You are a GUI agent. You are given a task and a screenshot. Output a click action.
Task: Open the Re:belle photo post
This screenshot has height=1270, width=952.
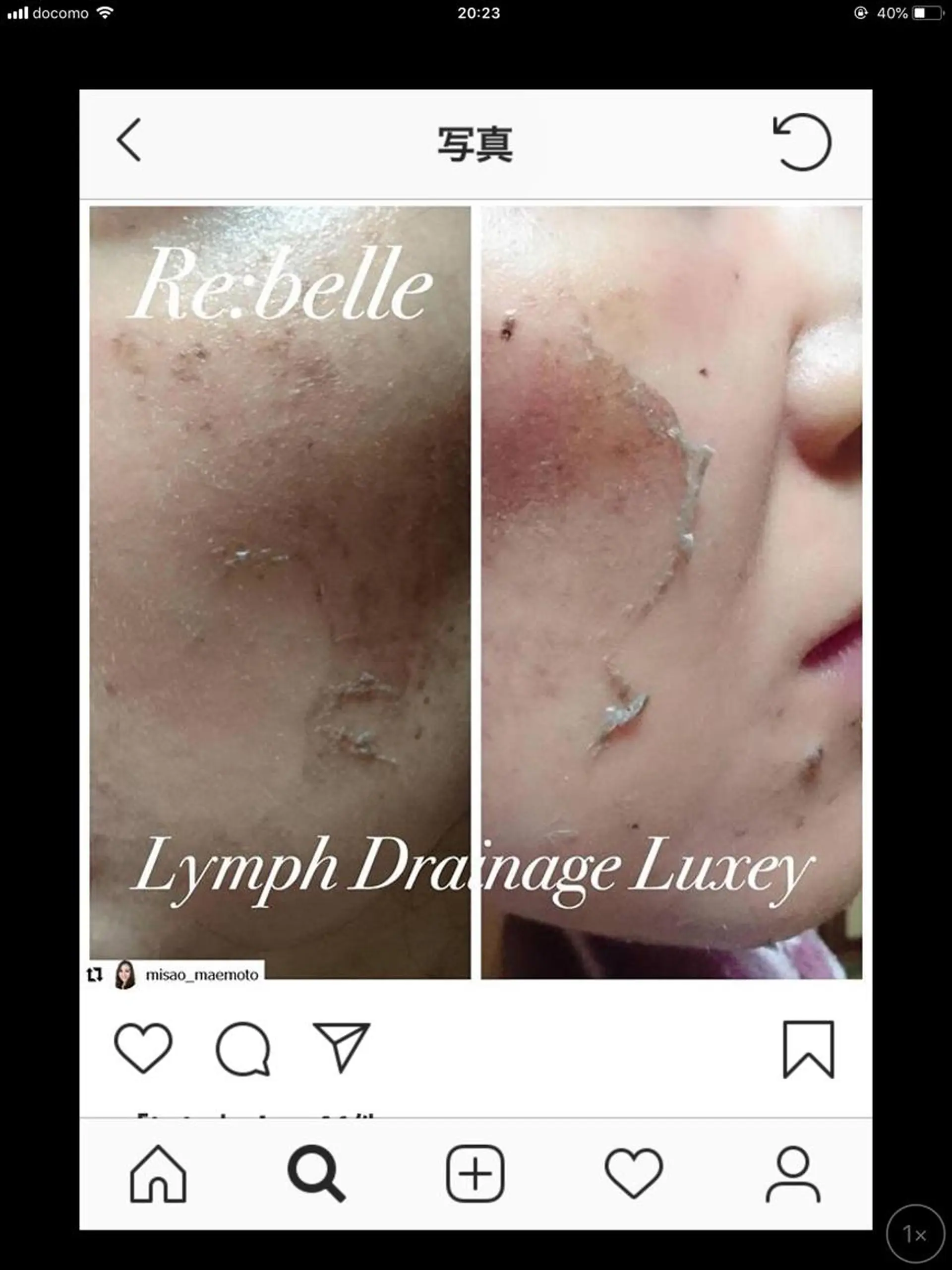(x=475, y=591)
